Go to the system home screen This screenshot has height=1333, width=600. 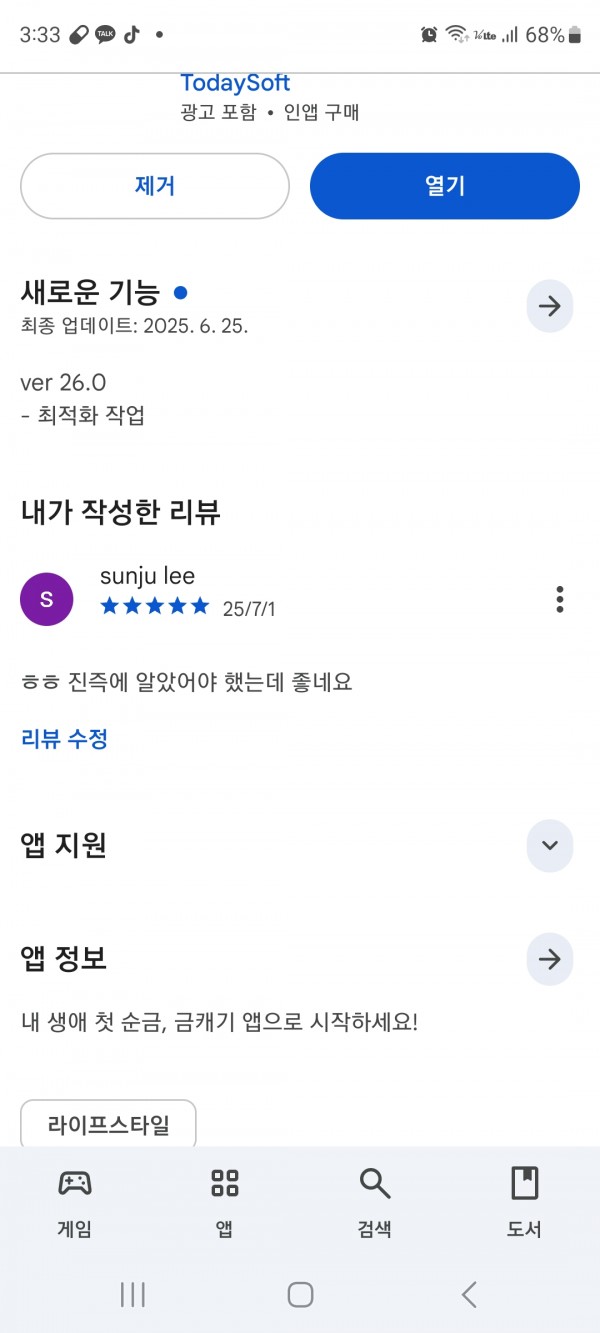(x=300, y=1294)
